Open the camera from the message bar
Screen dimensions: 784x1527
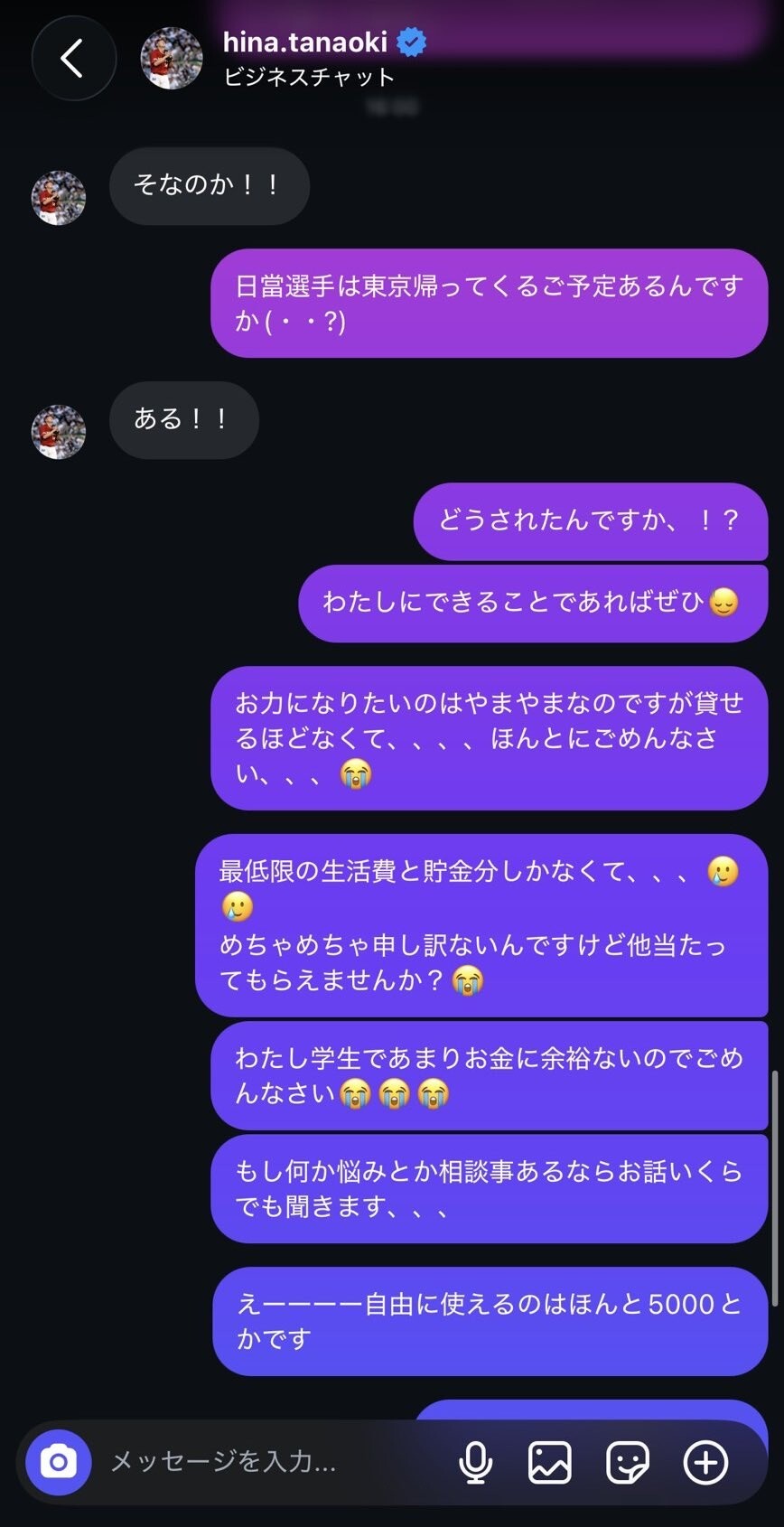59,1462
